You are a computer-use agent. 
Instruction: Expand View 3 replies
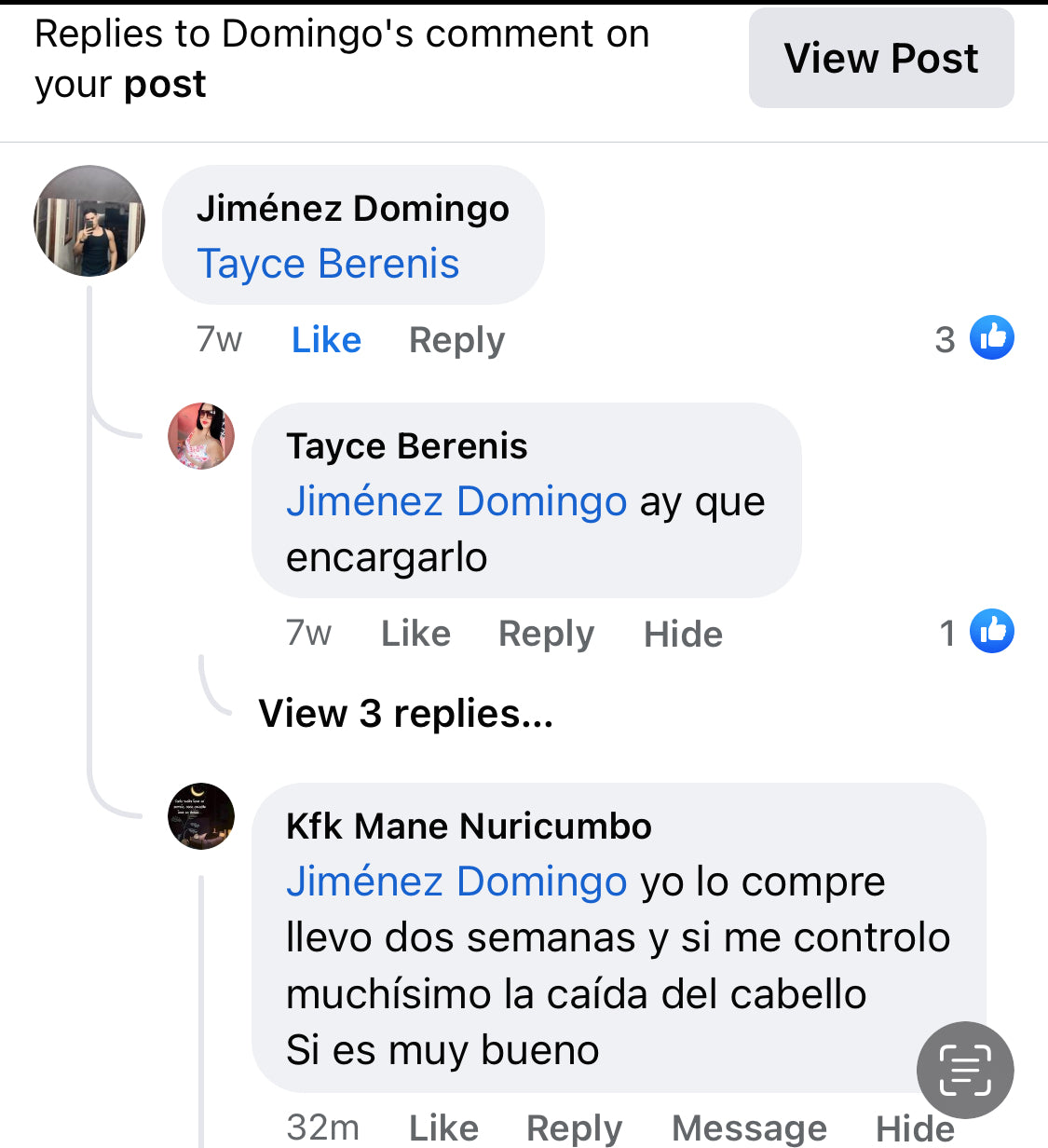405,714
